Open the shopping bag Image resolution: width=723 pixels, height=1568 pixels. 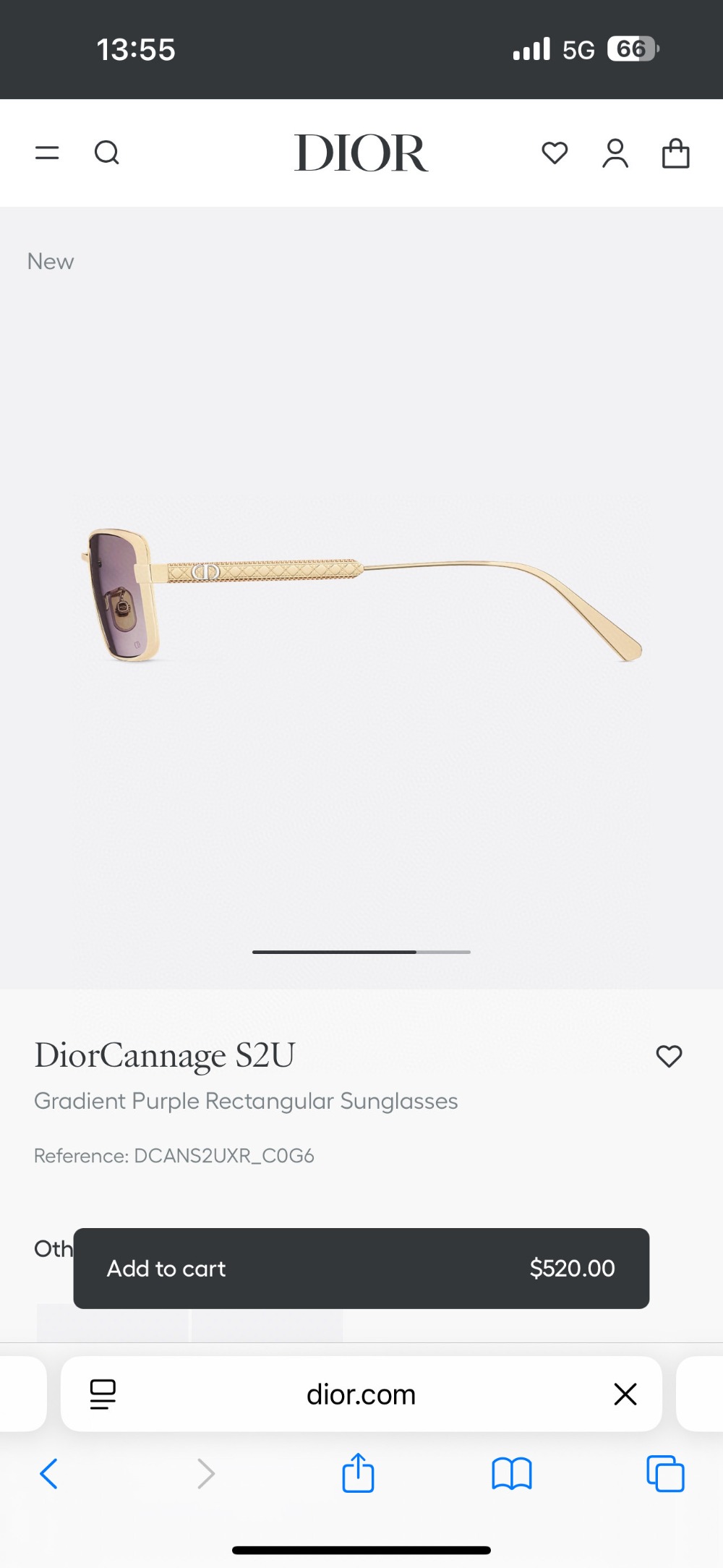[x=675, y=153]
